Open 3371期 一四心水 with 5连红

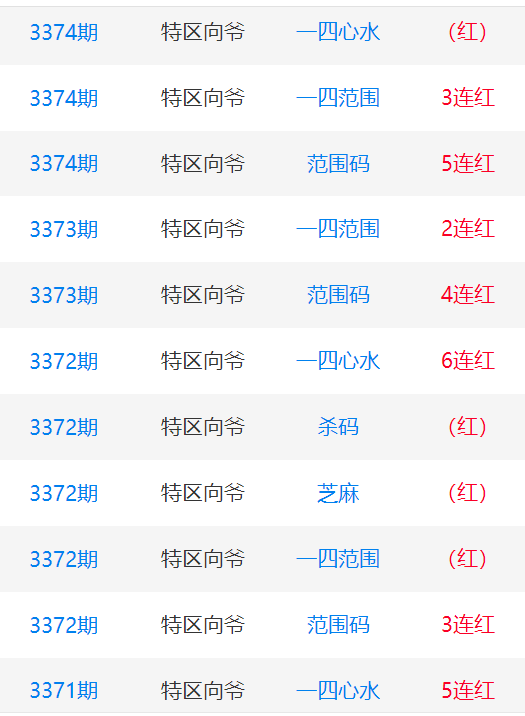tap(262, 687)
